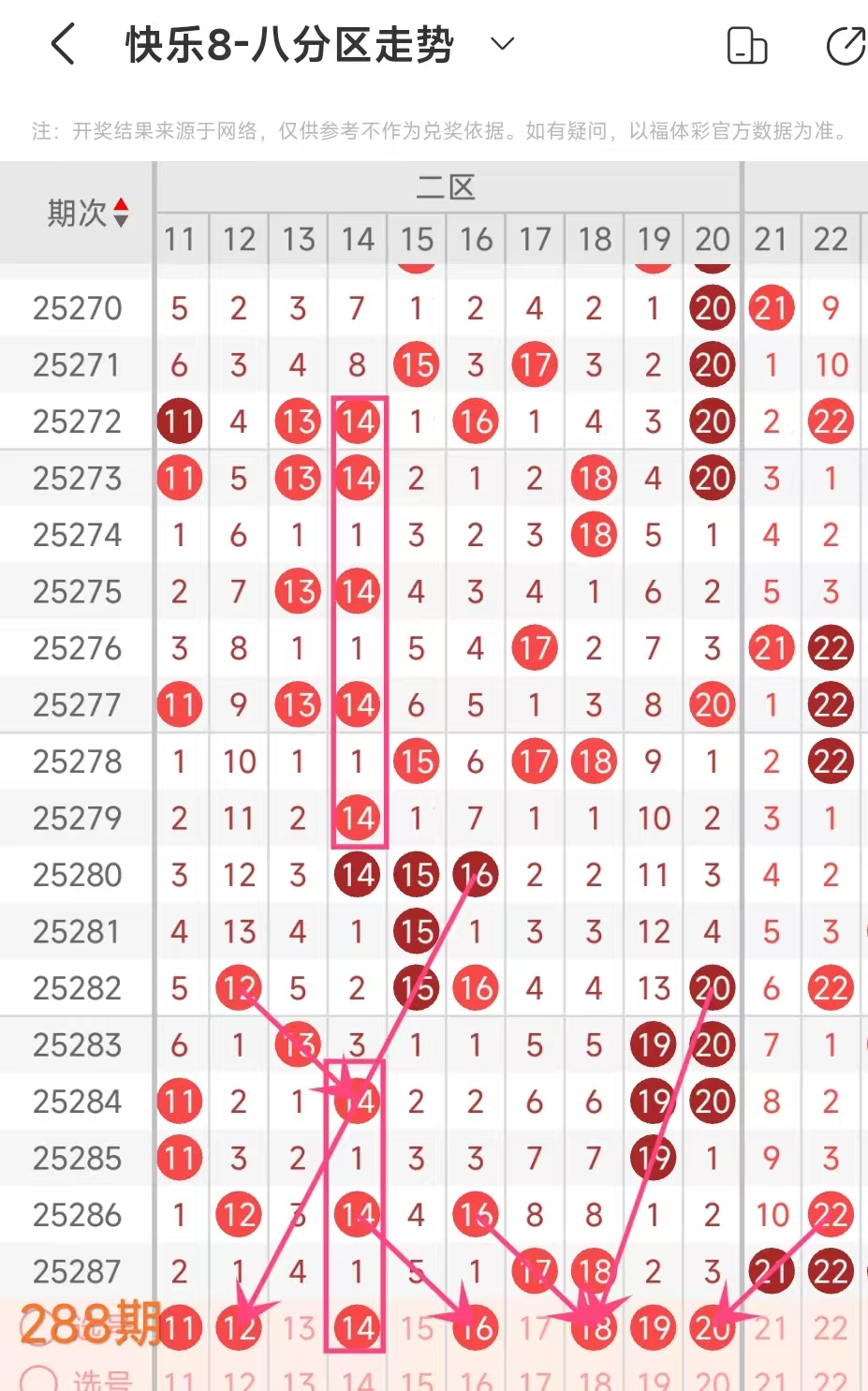The height and width of the screenshot is (1391, 868).
Task: Go back with the top-left arrow
Action: click(x=63, y=44)
